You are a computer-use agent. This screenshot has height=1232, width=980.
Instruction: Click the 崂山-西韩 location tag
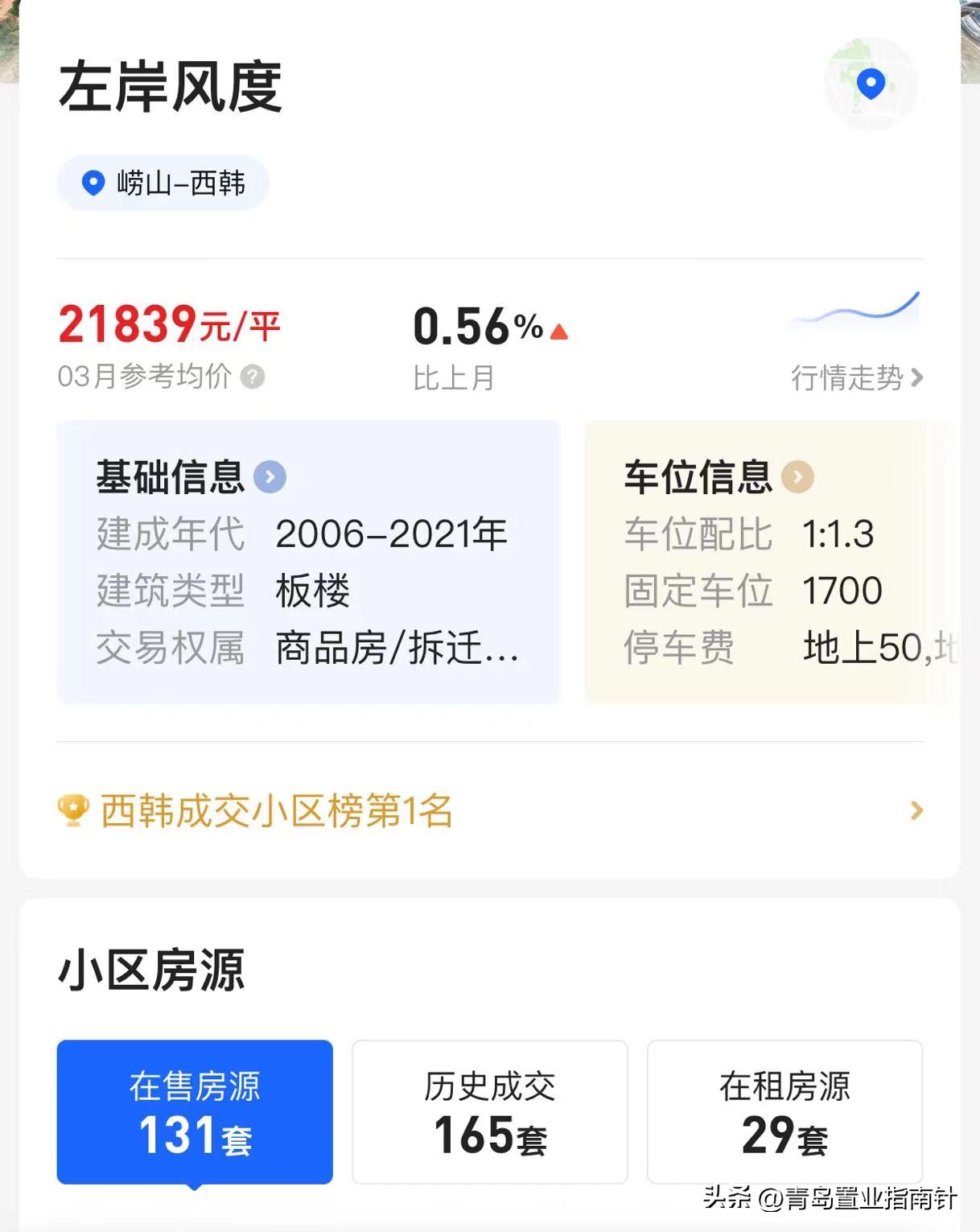coord(161,183)
